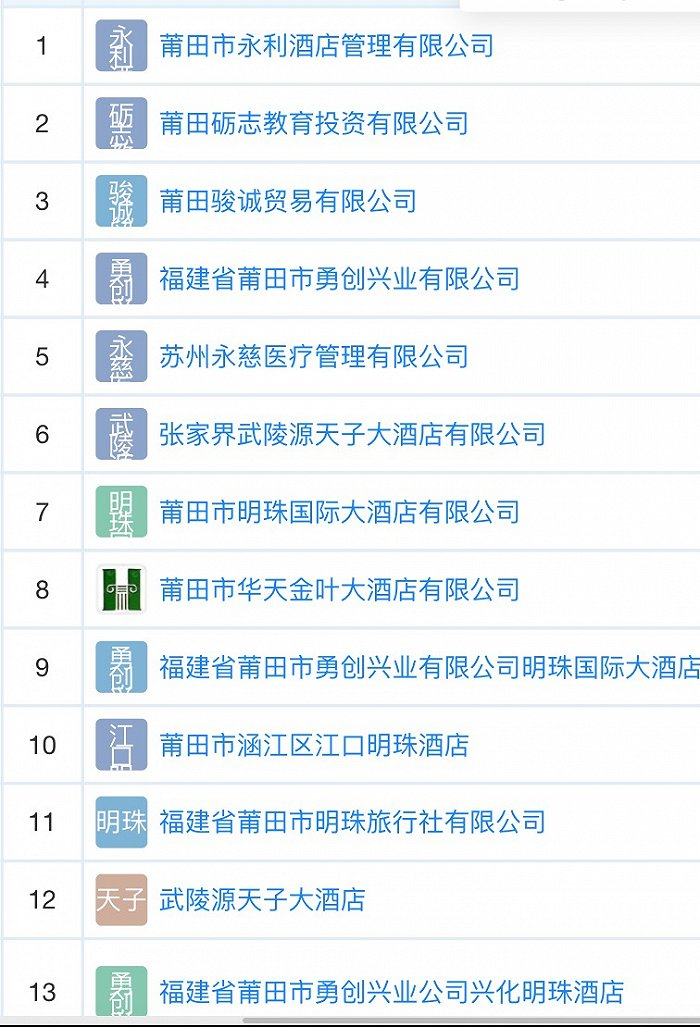Viewport: 700px width, 1027px height.
Task: Tap 莆田市明珠国际大酒店有限公司
Action: point(339,512)
